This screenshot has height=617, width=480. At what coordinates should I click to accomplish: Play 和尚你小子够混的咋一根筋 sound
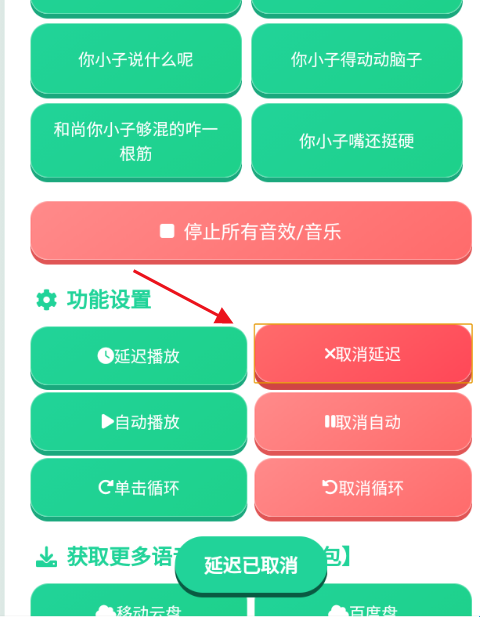coord(136,141)
